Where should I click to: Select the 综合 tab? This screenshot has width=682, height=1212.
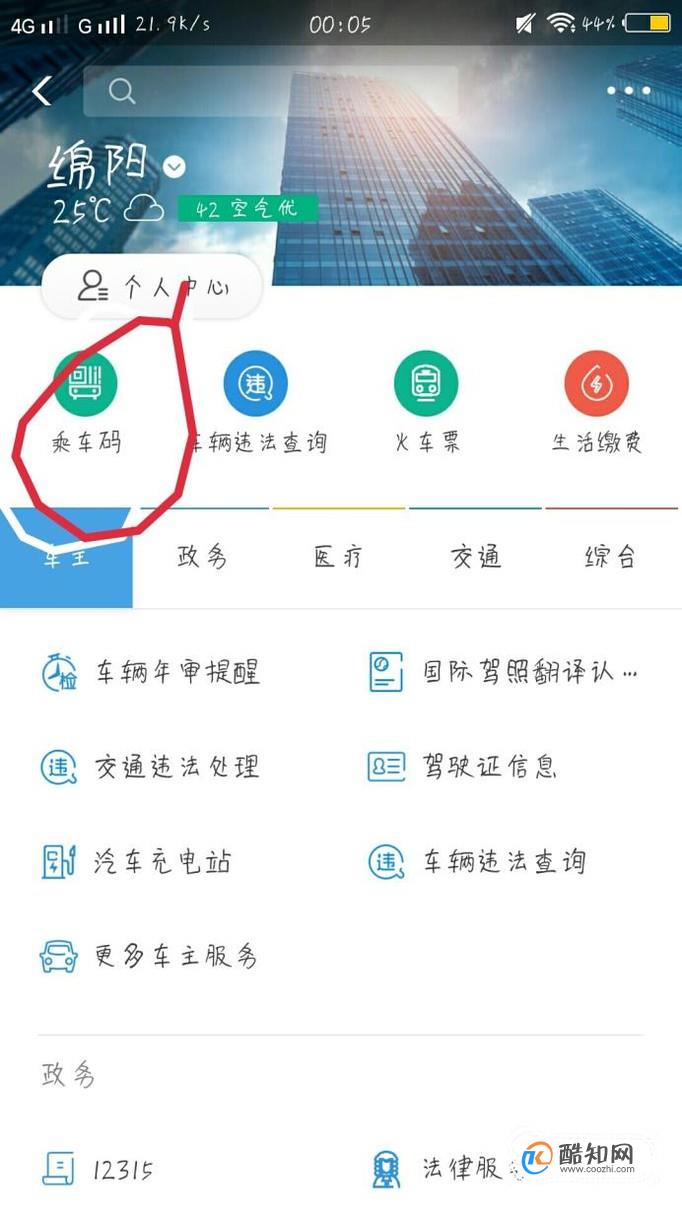[x=610, y=557]
